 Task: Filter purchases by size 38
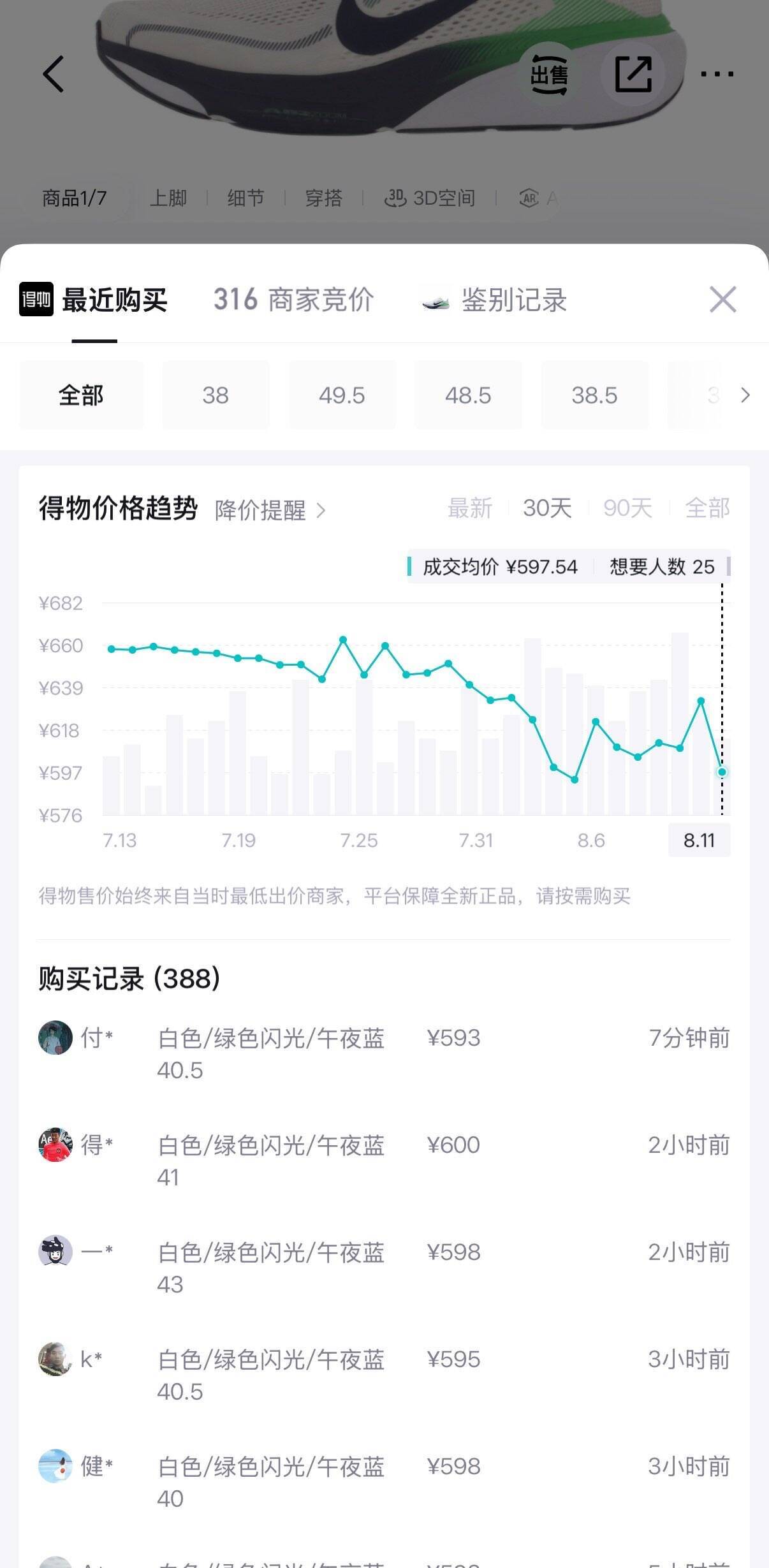coord(216,395)
